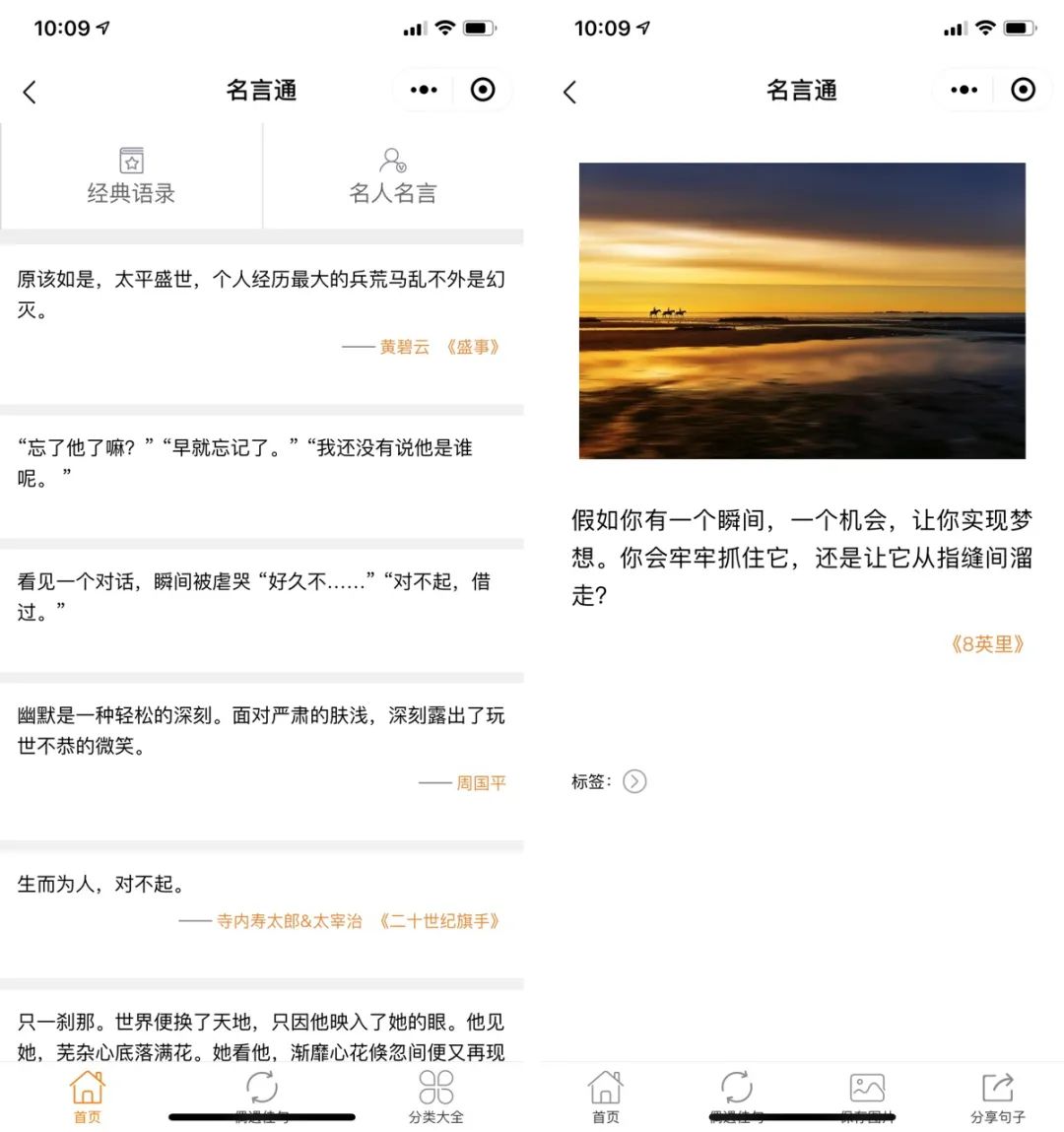Open the “看见一个对话” quote
1064x1132 pixels.
pyautogui.click(x=261, y=597)
